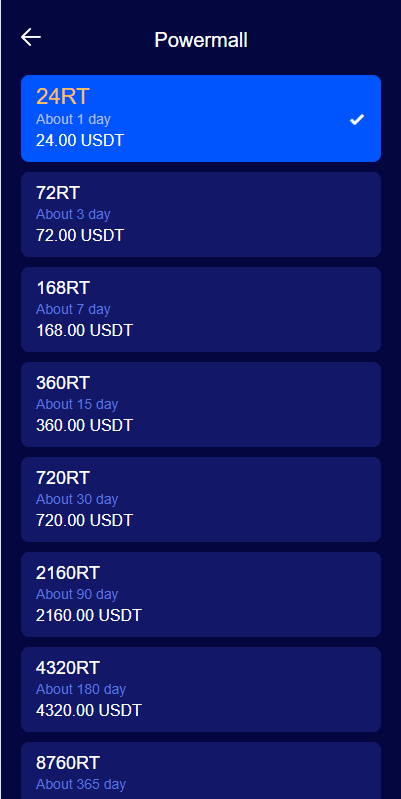Viewport: 401px width, 799px height.
Task: Choose the 720RT 30-day package
Action: pos(201,499)
